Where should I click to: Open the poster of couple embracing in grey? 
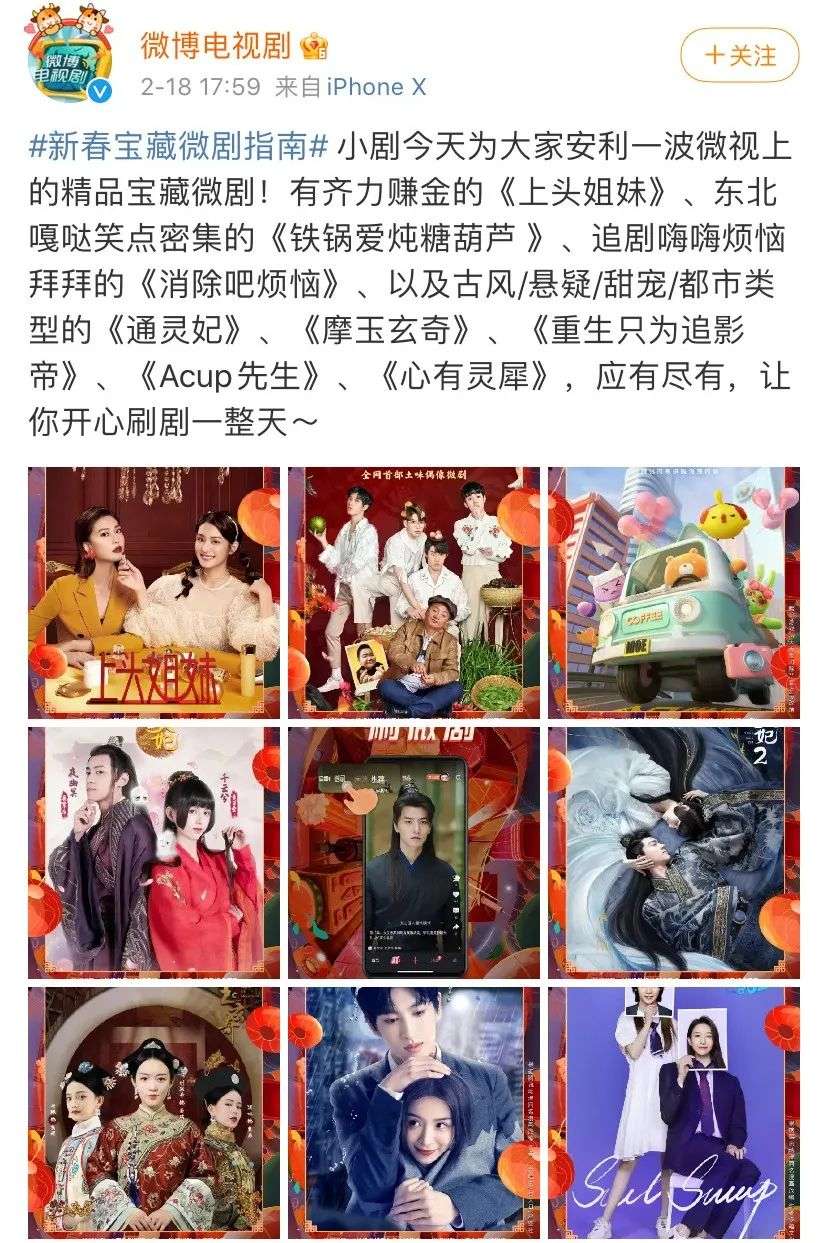(414, 1112)
